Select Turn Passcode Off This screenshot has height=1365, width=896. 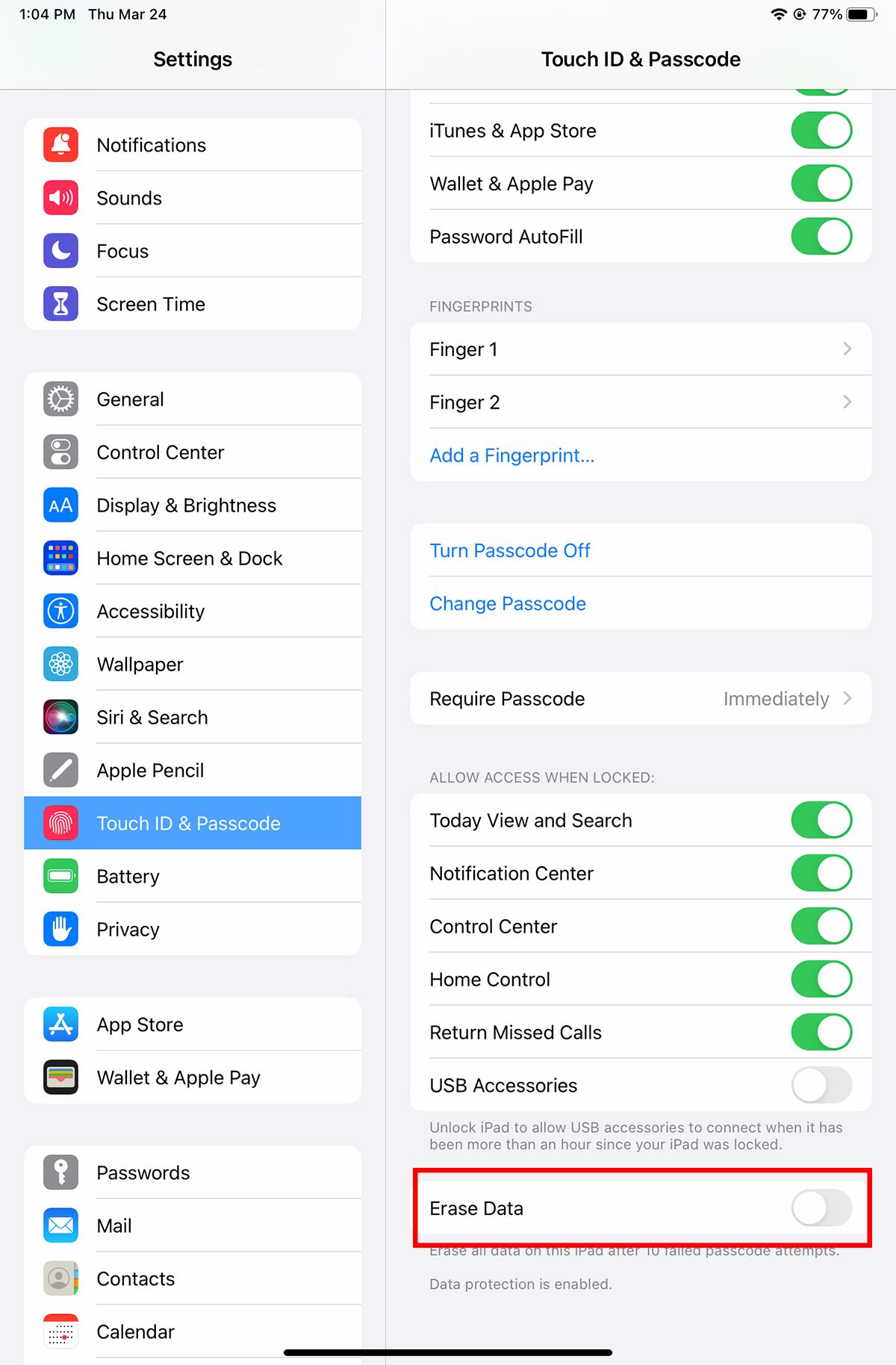[x=510, y=550]
